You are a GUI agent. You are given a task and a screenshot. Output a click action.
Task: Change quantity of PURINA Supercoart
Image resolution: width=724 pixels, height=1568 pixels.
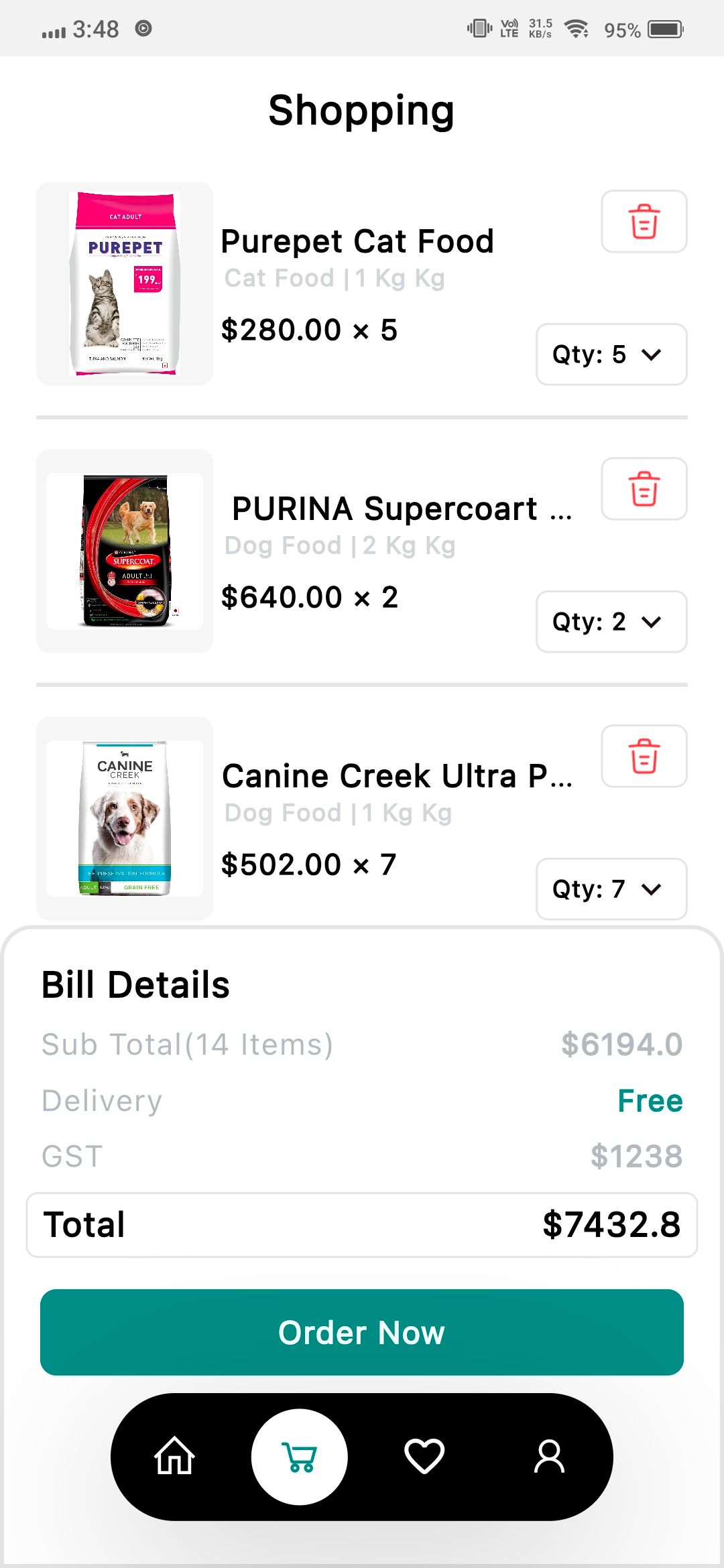point(611,622)
